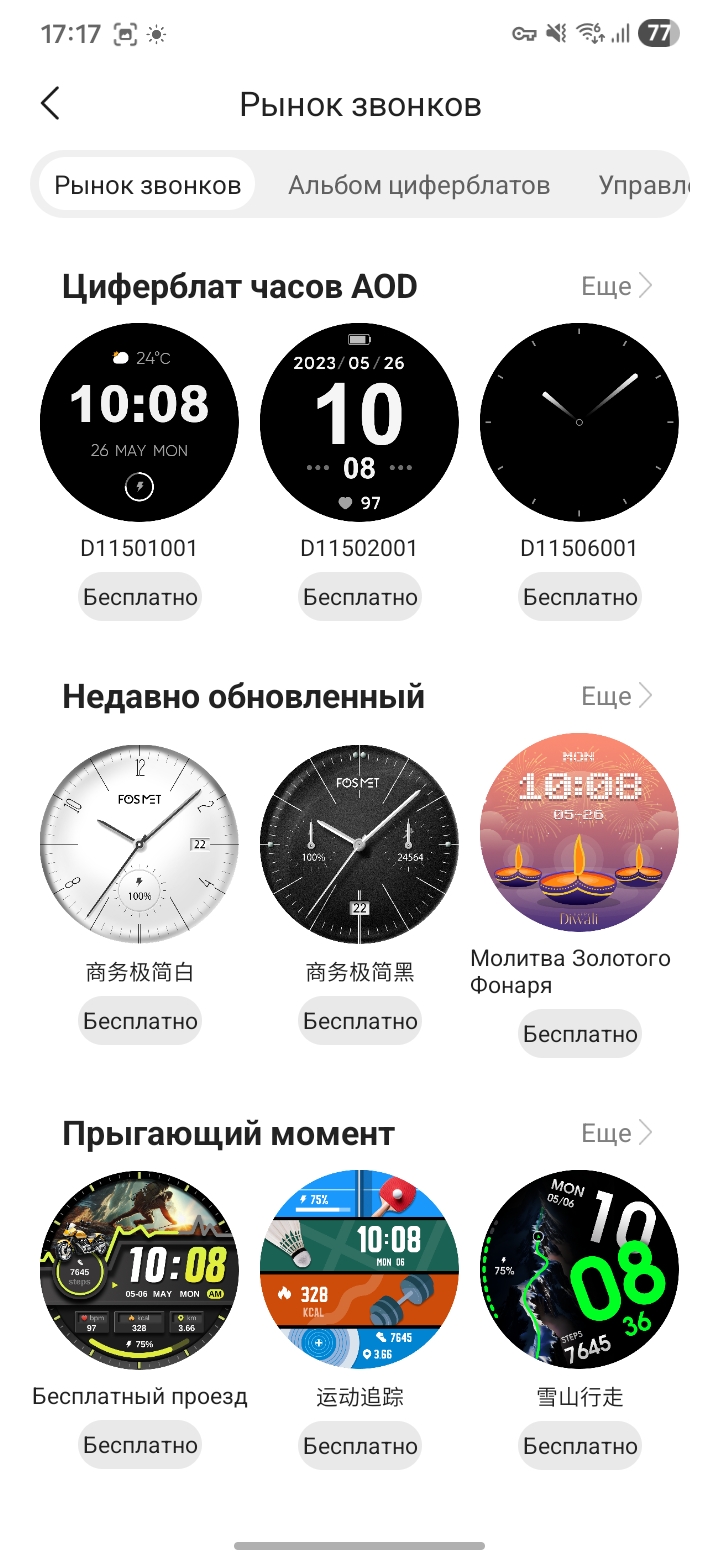Show more Недавно обновленный watch faces
Image resolution: width=720 pixels, height=1560 pixels.
pos(617,696)
